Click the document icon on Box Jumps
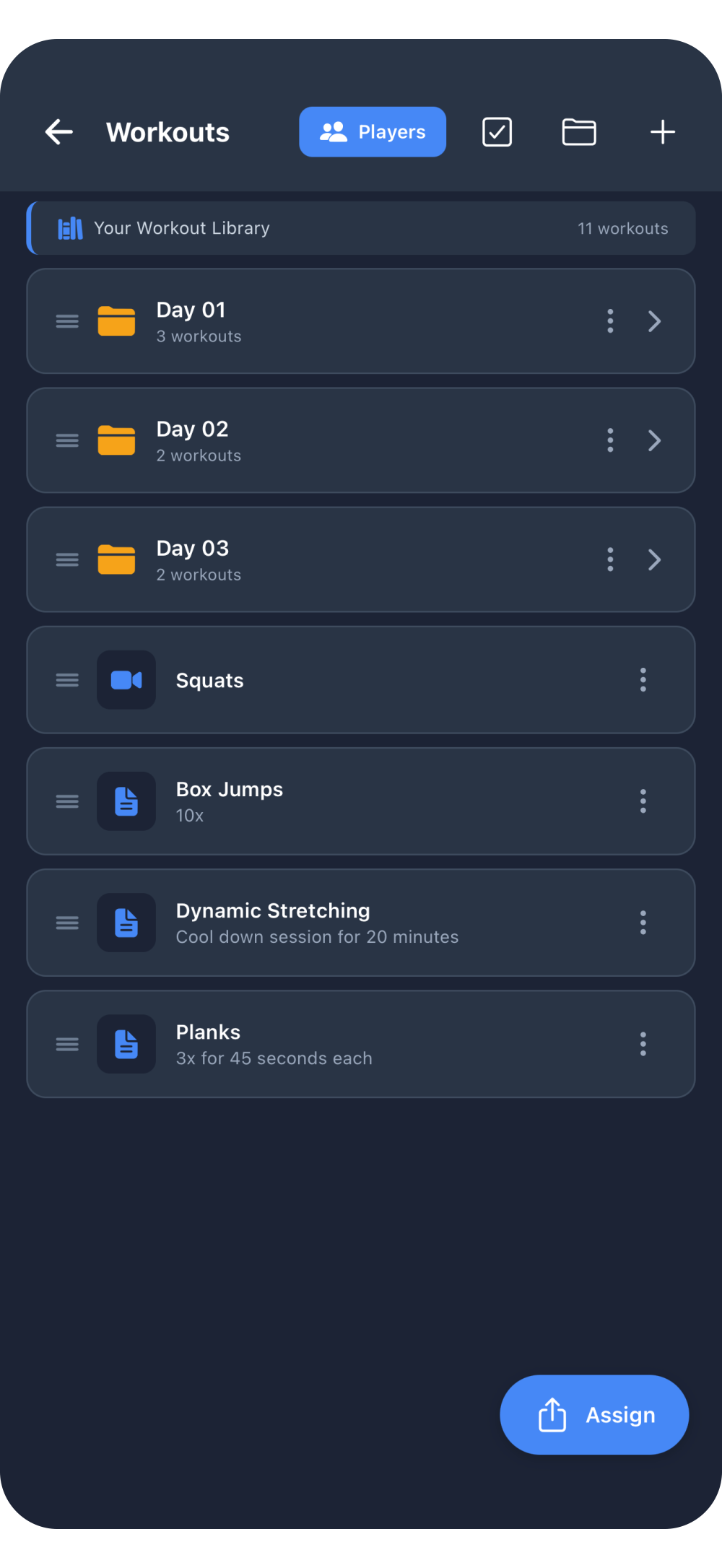Image resolution: width=722 pixels, height=1568 pixels. 126,801
